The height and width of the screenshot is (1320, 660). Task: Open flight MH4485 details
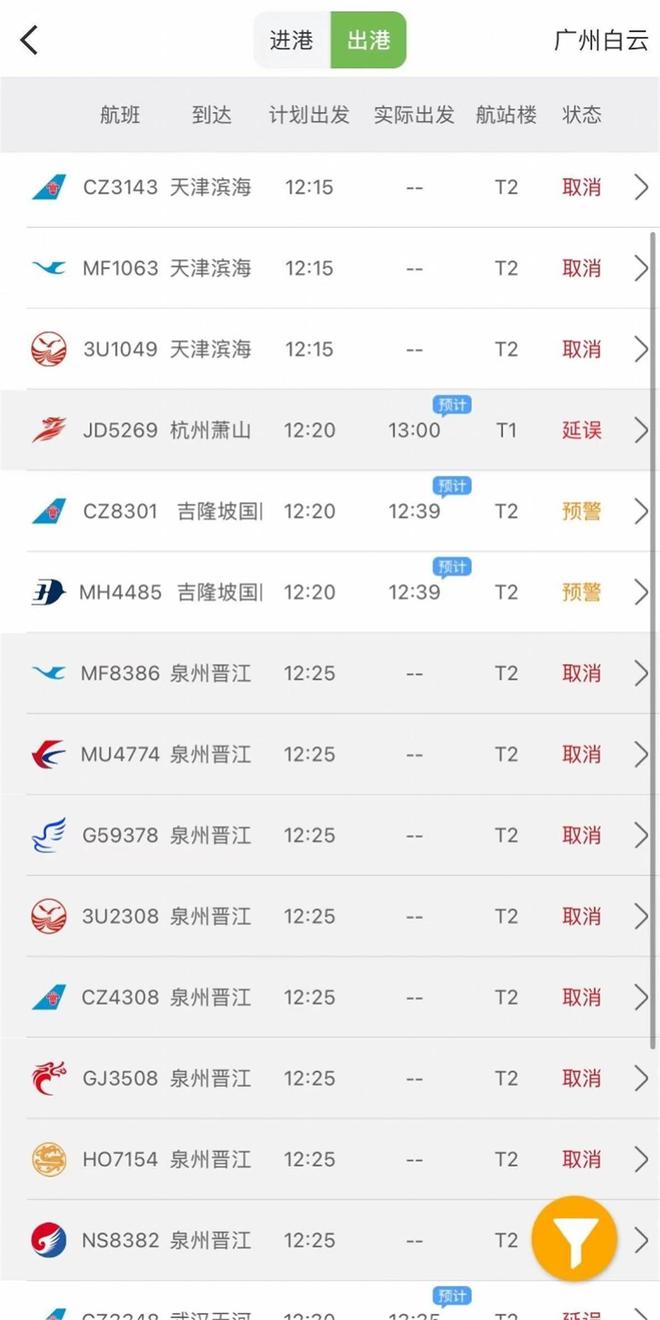coord(330,592)
